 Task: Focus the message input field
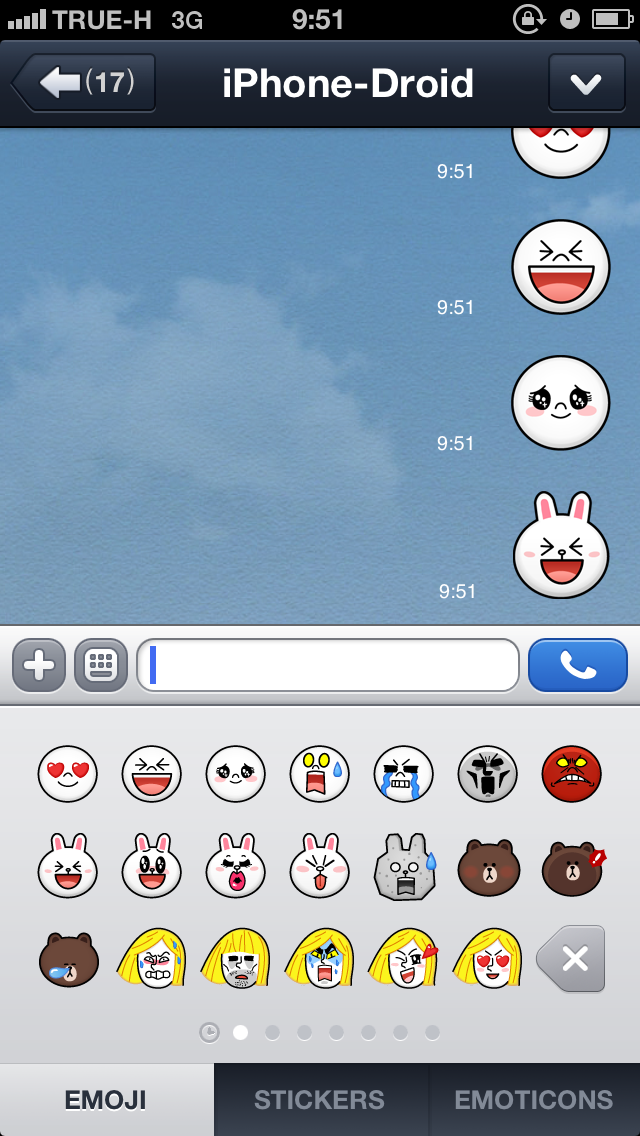pyautogui.click(x=328, y=665)
